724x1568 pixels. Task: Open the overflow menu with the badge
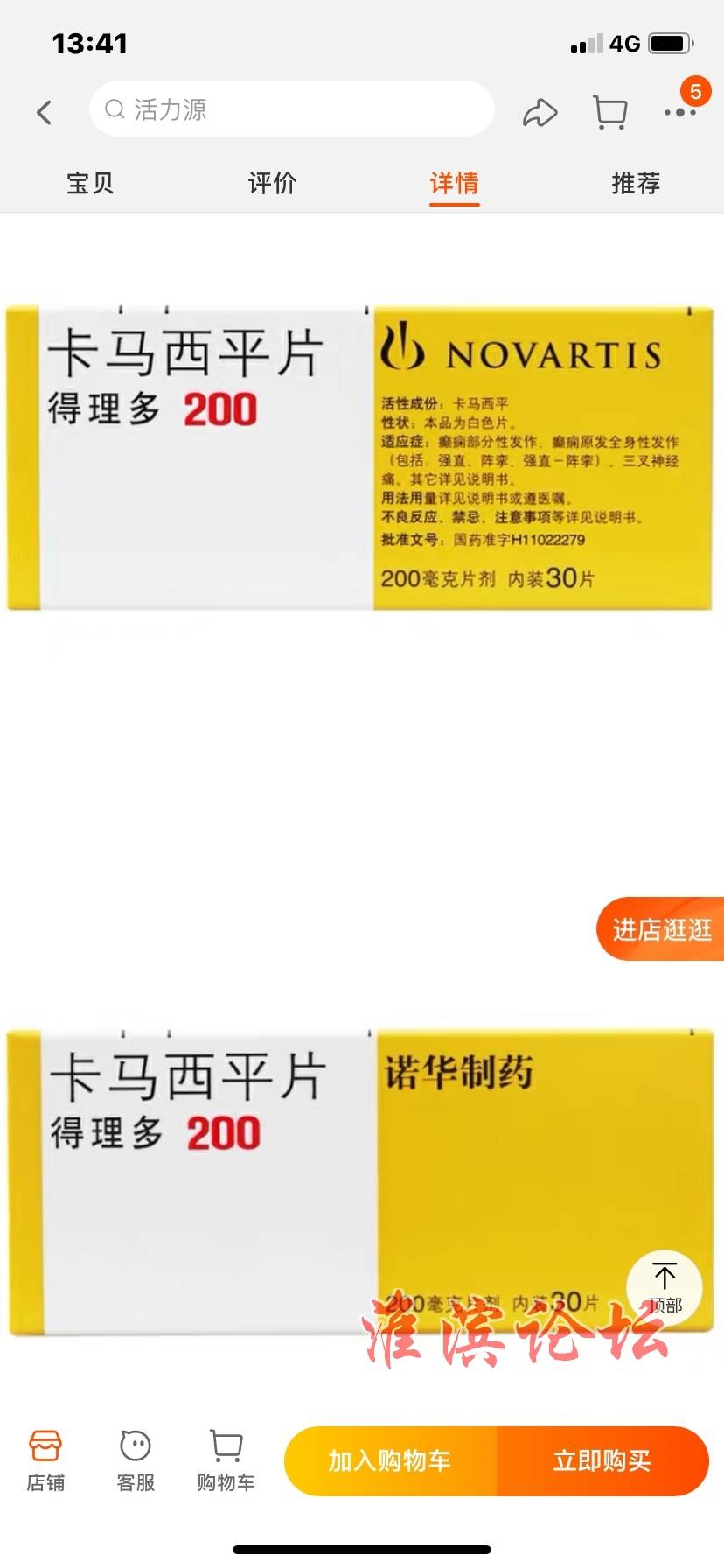(x=679, y=111)
